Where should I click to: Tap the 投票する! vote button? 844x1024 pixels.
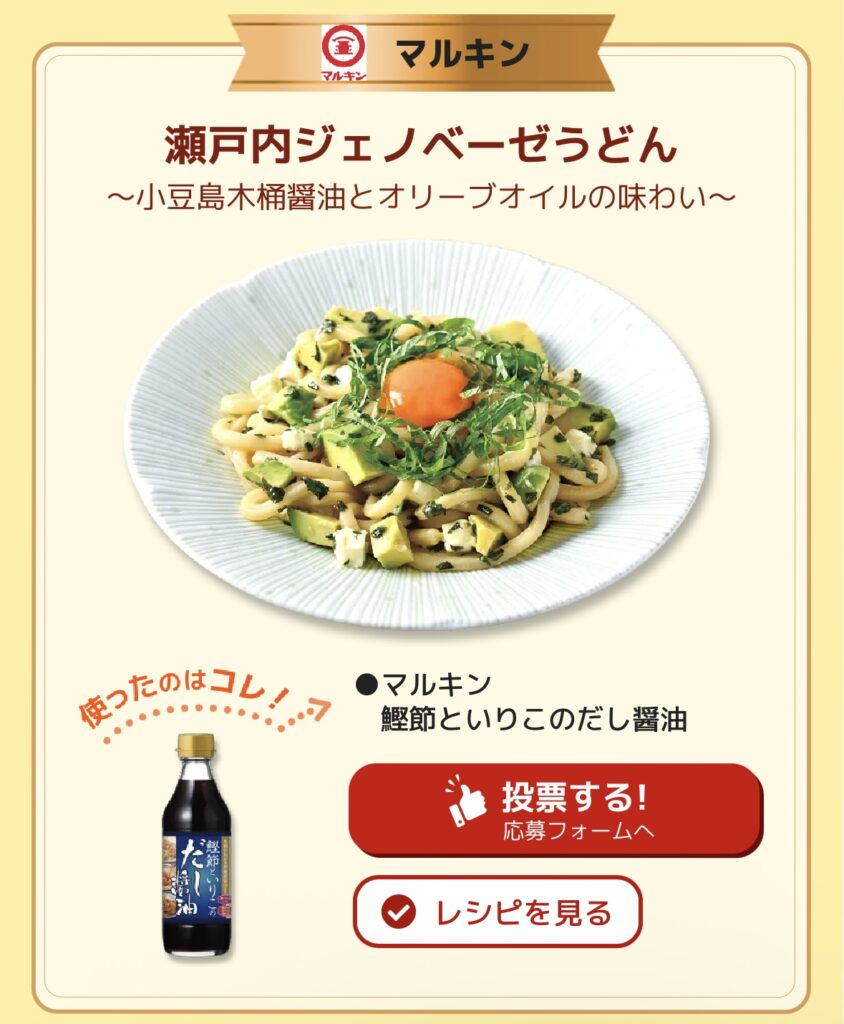(554, 809)
